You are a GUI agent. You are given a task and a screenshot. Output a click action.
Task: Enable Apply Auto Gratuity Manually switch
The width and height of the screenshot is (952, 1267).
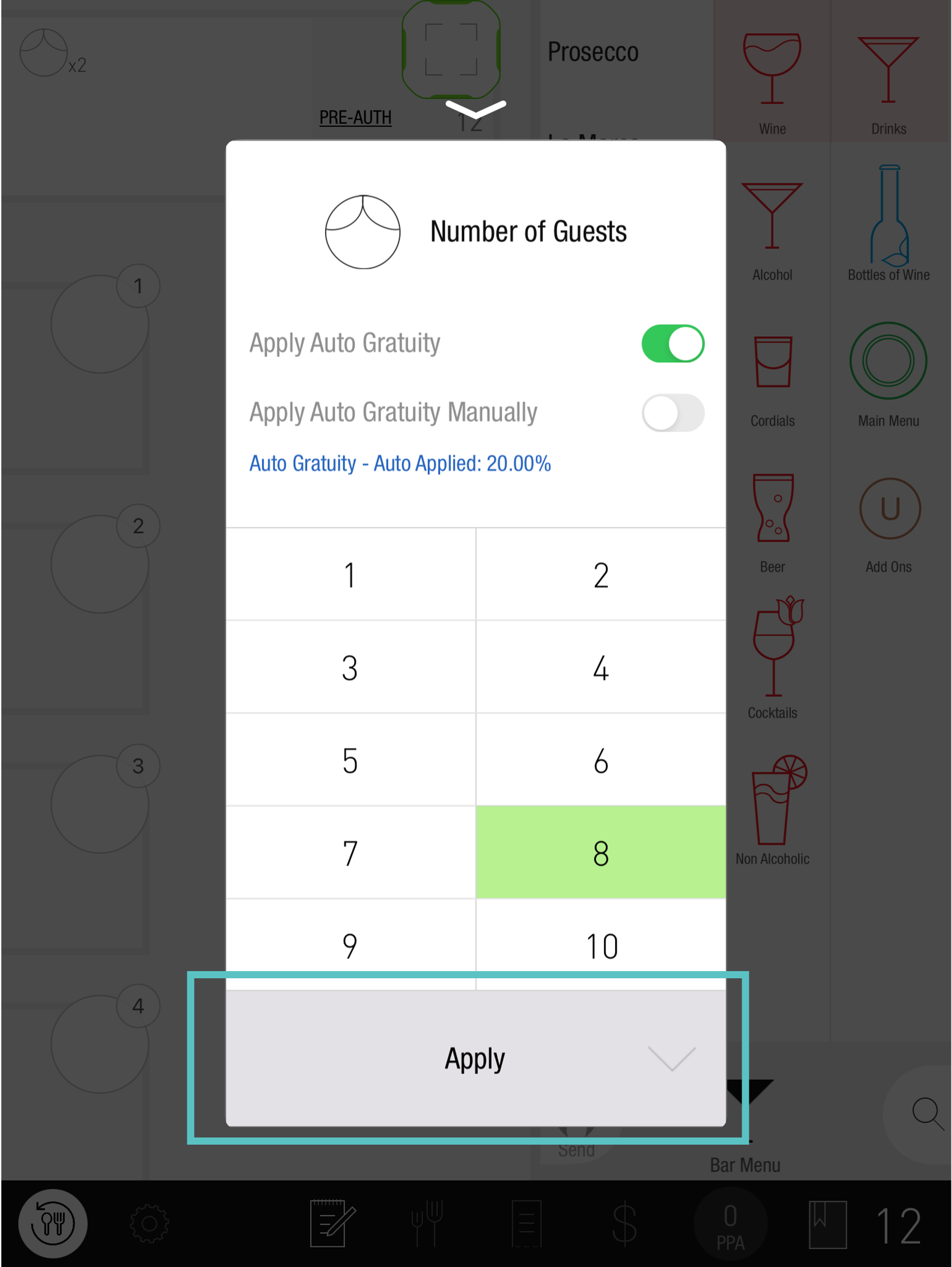pos(673,413)
